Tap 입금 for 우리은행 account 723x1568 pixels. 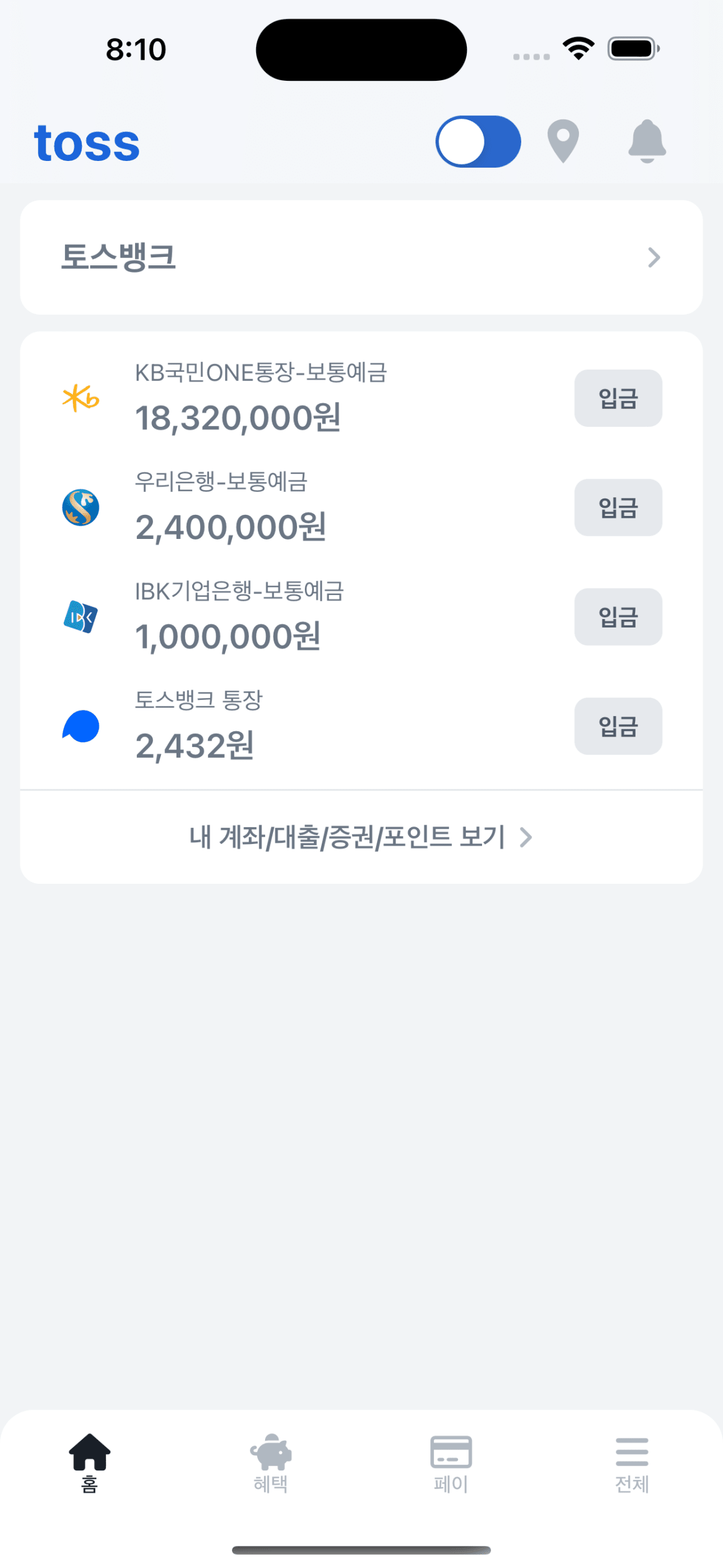(618, 508)
